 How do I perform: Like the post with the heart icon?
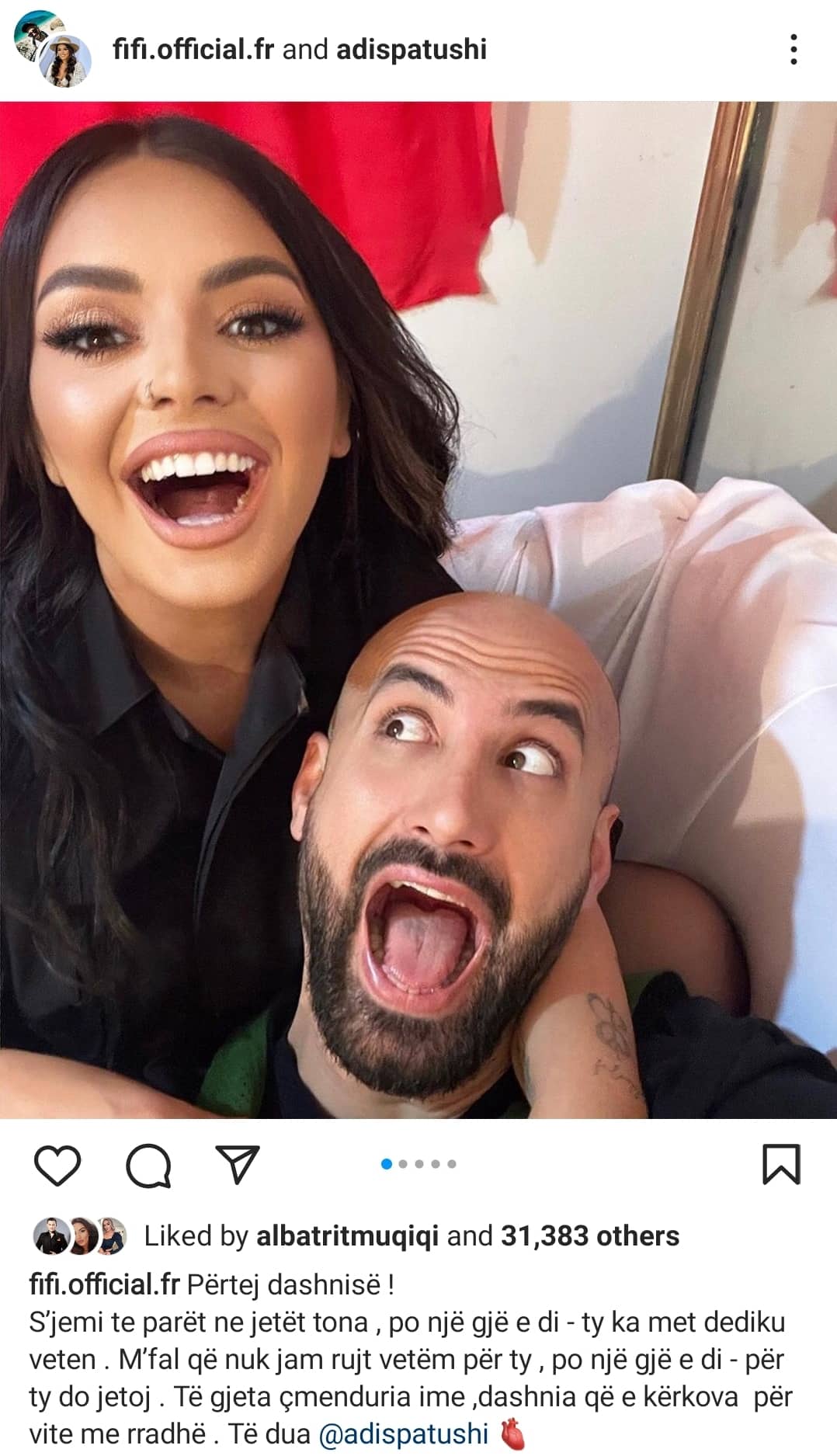pyautogui.click(x=57, y=1165)
